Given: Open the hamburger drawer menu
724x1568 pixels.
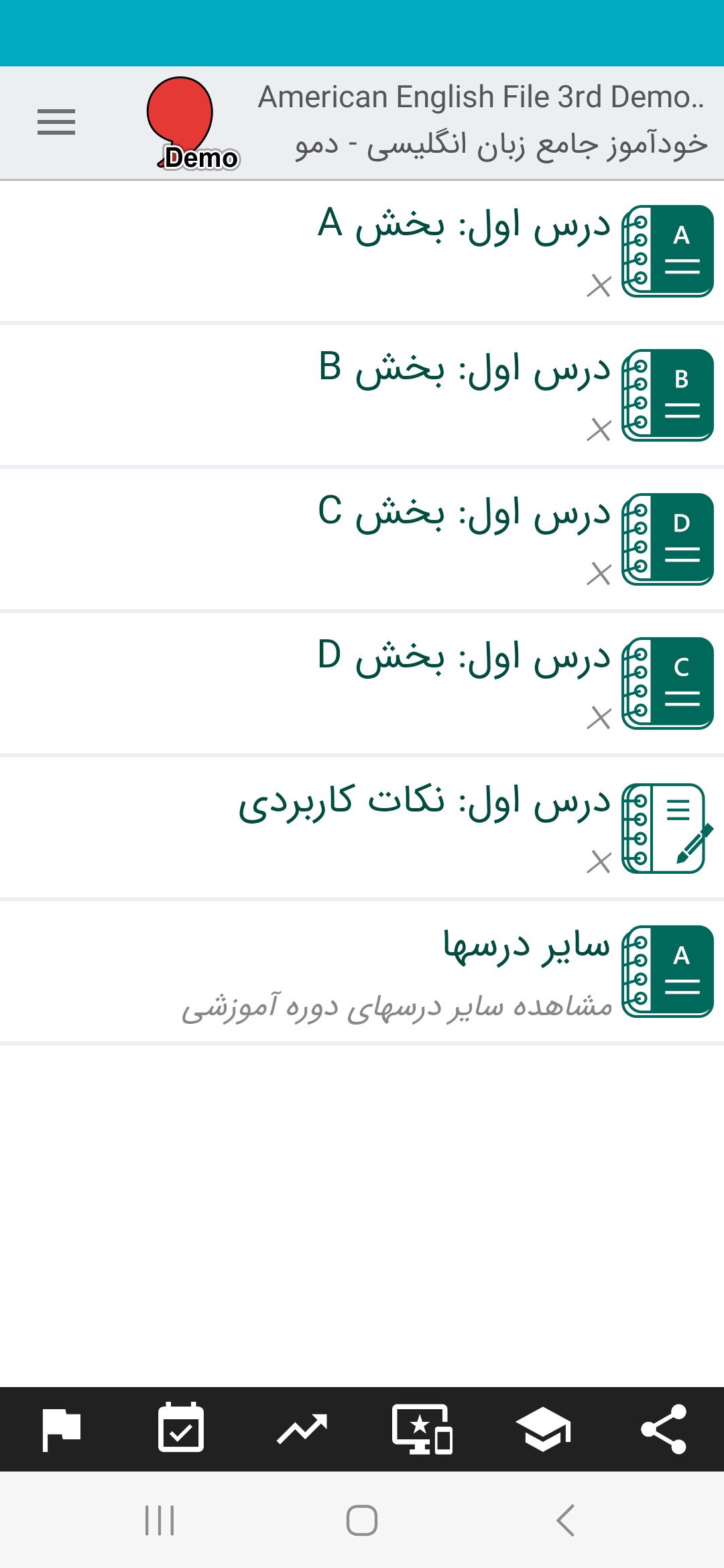Looking at the screenshot, I should 56,122.
